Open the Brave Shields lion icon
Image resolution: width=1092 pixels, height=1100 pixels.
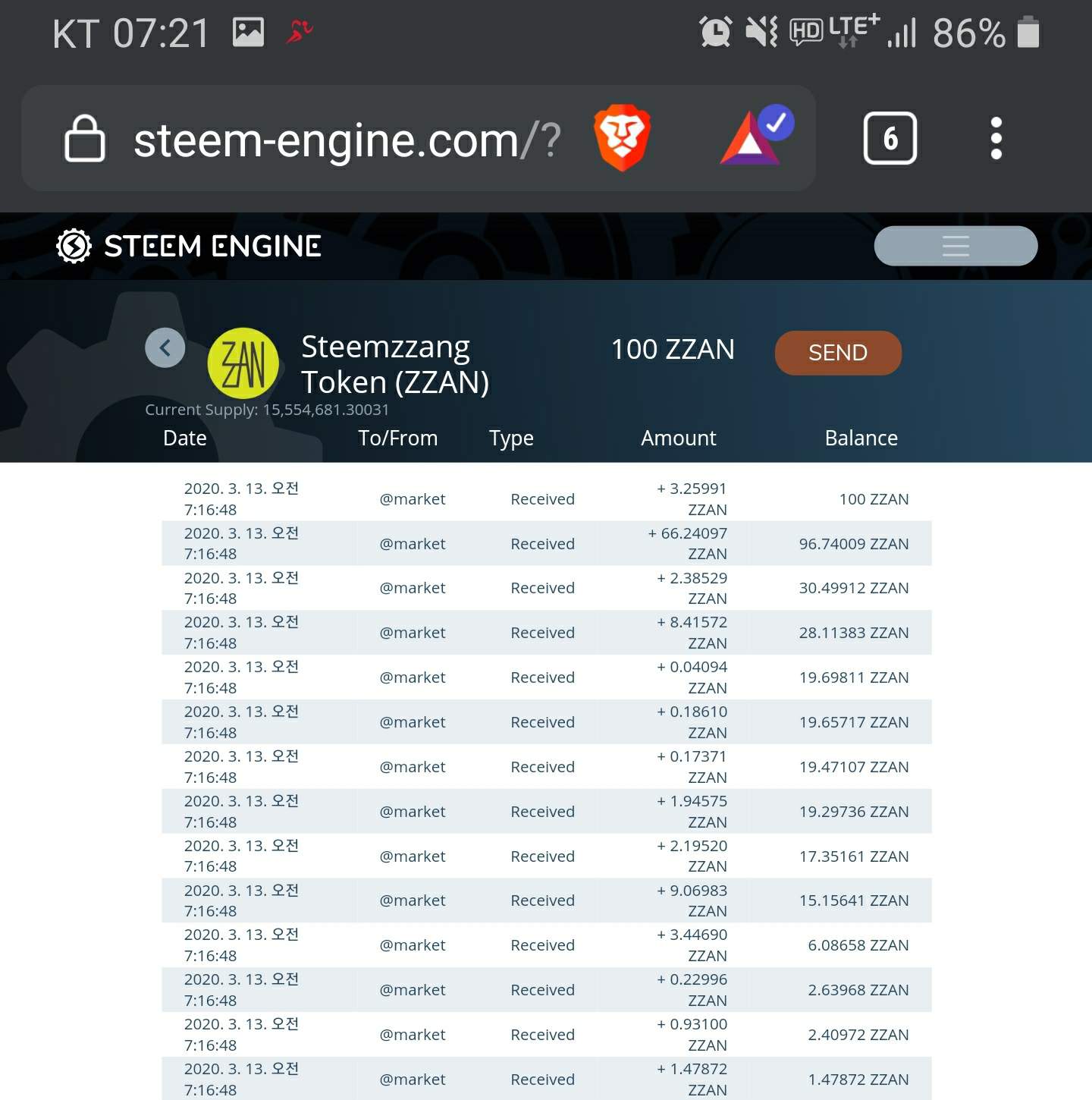click(x=622, y=137)
